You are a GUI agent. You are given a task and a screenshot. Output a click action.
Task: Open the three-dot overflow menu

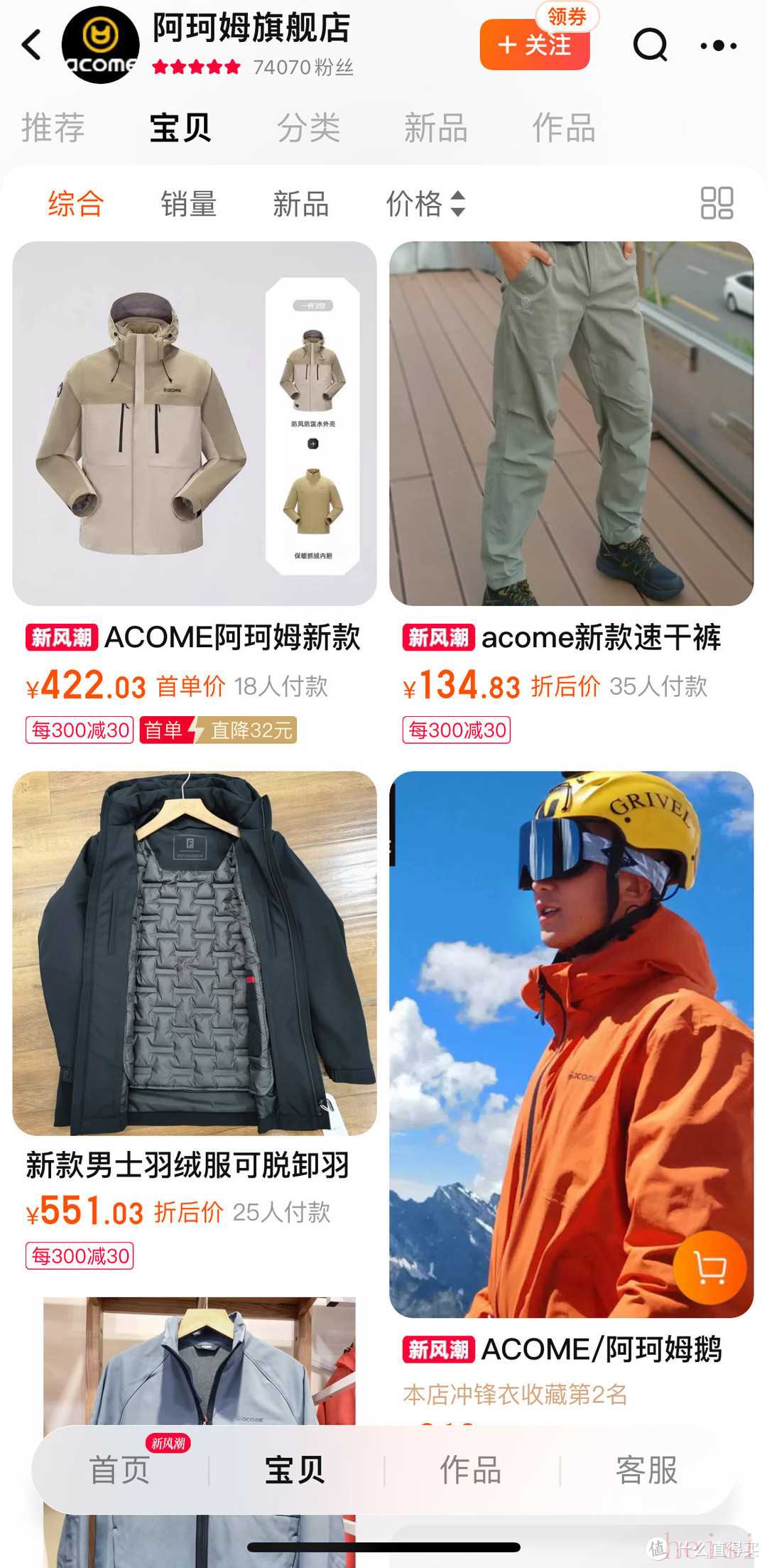[718, 45]
